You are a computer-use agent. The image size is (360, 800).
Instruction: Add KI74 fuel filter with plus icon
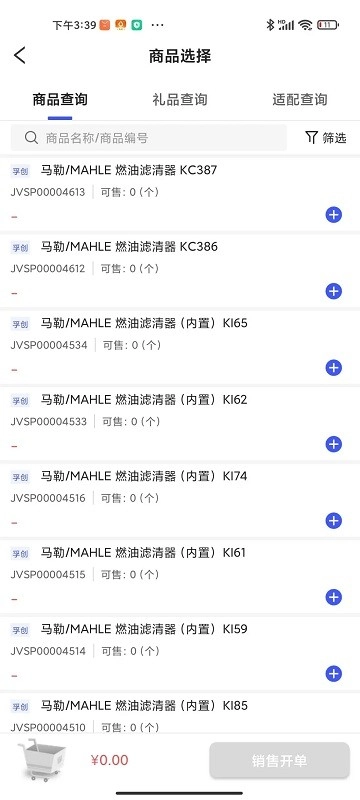[333, 521]
